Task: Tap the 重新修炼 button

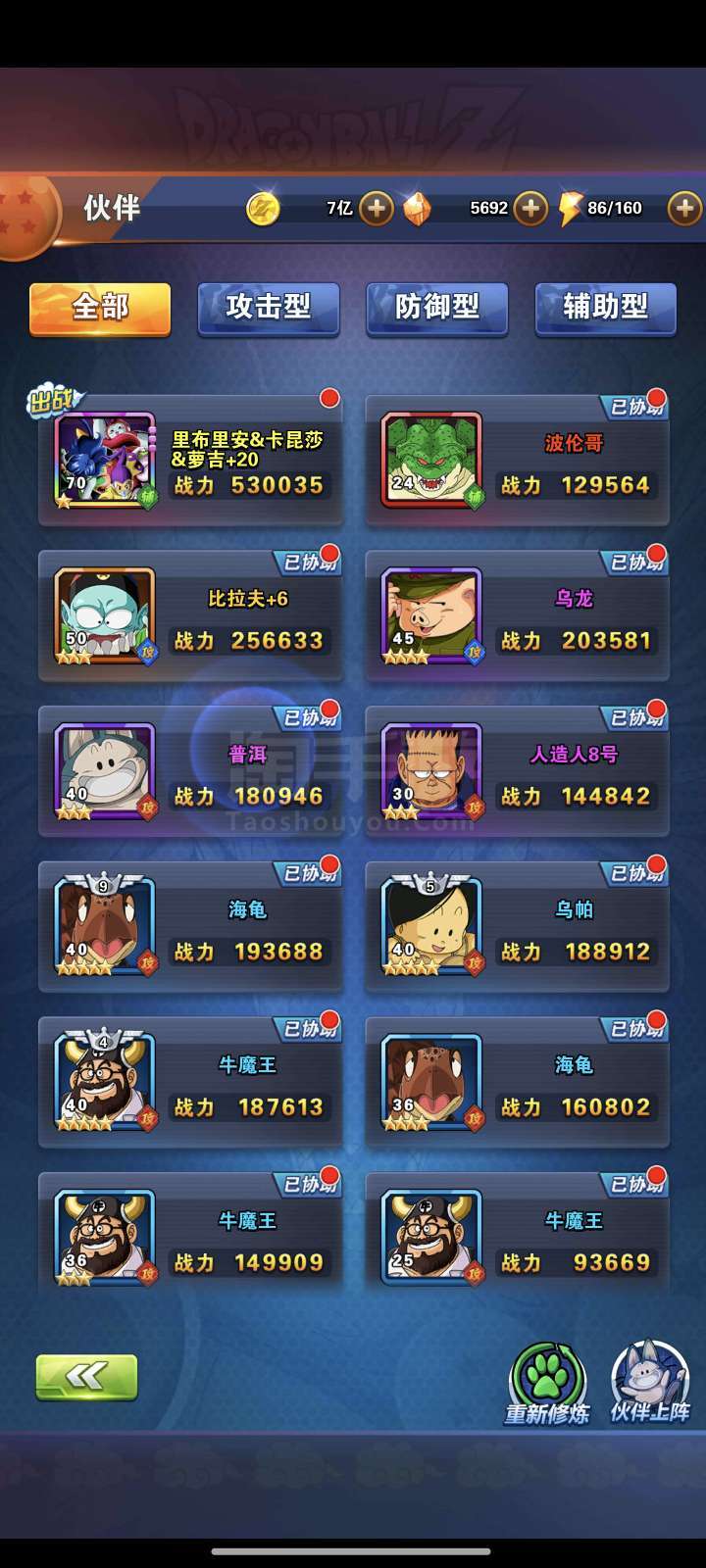Action: click(x=547, y=1384)
